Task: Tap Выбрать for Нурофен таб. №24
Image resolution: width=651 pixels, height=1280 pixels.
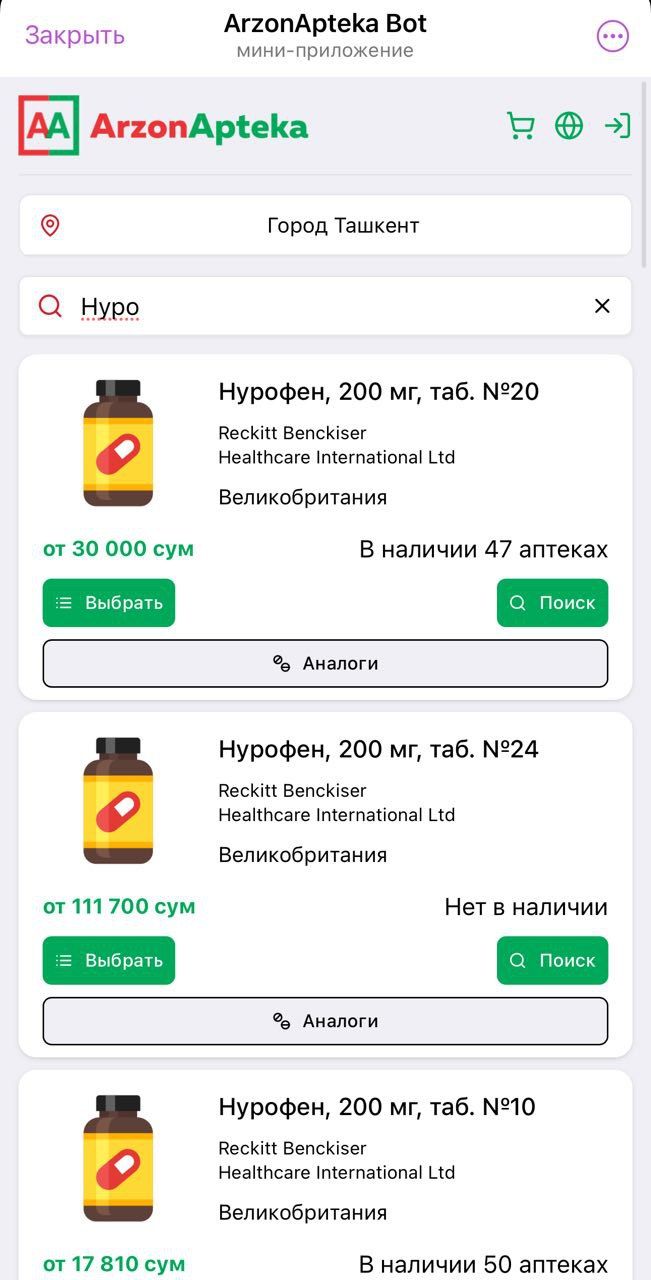Action: pos(109,960)
